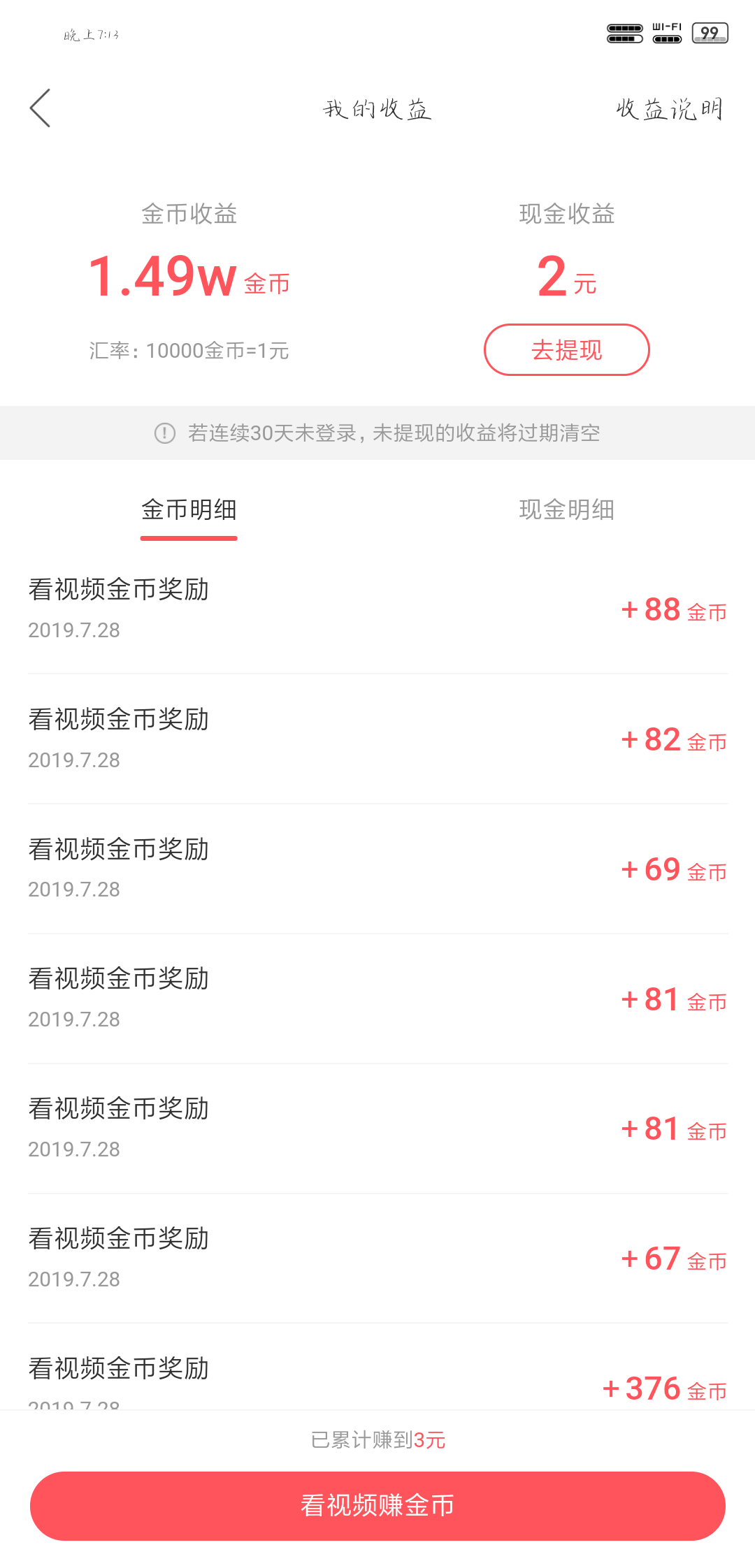The image size is (755, 1568).
Task: Tap the 金币收益 section header
Action: [x=189, y=215]
